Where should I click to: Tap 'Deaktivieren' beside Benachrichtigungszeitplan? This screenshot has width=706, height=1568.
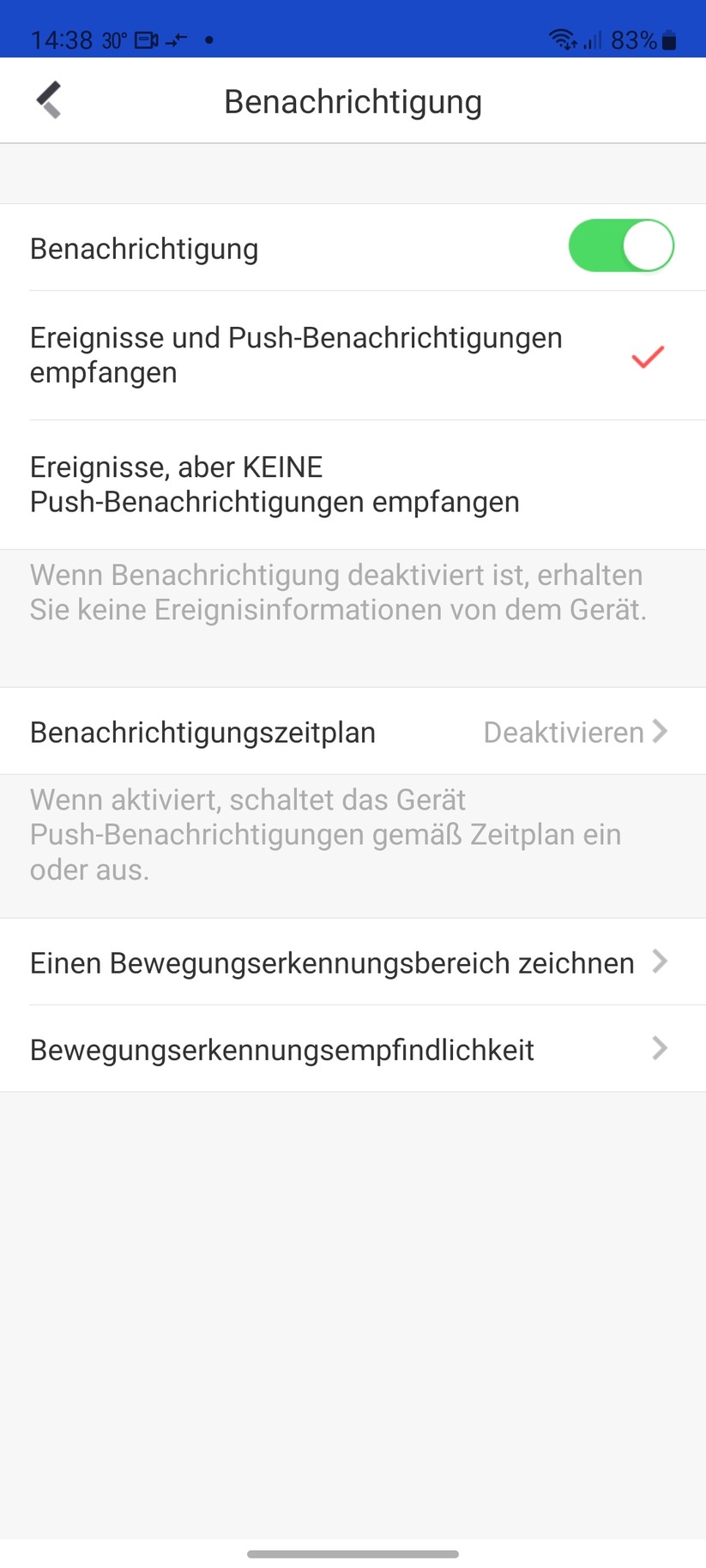(x=563, y=732)
